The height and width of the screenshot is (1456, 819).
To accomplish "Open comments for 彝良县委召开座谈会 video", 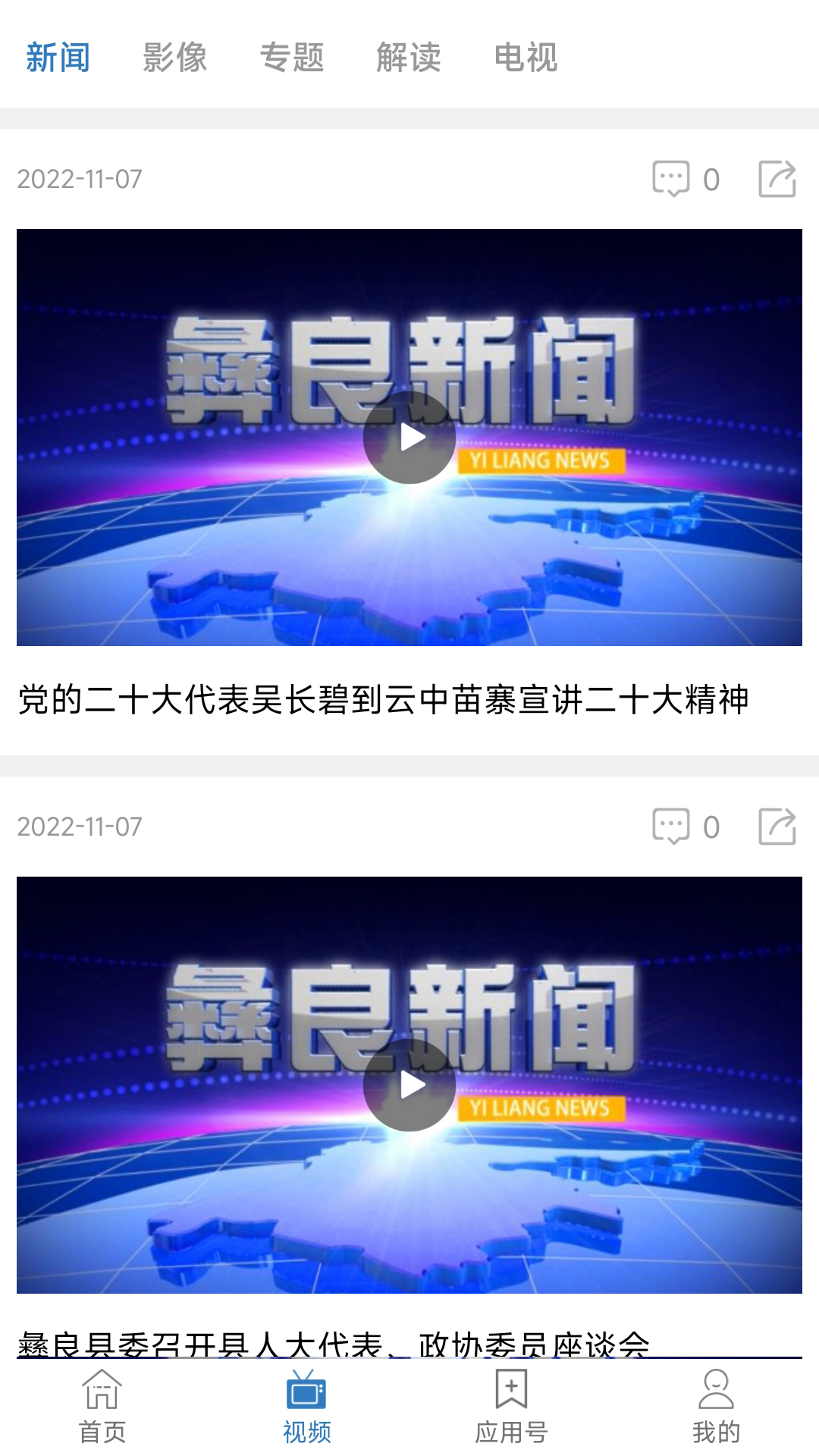I will [x=684, y=827].
